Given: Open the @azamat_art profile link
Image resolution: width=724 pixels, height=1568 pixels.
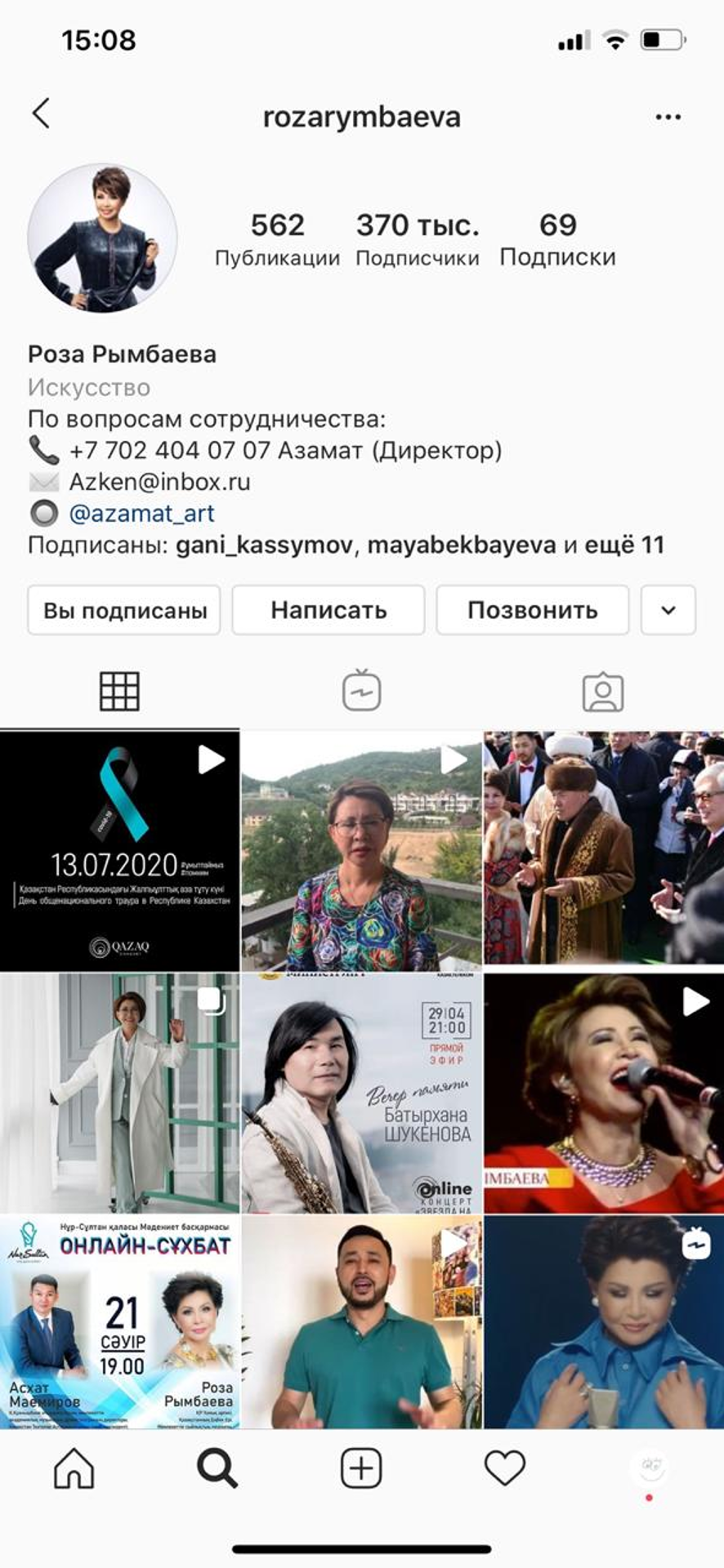Looking at the screenshot, I should [x=141, y=514].
